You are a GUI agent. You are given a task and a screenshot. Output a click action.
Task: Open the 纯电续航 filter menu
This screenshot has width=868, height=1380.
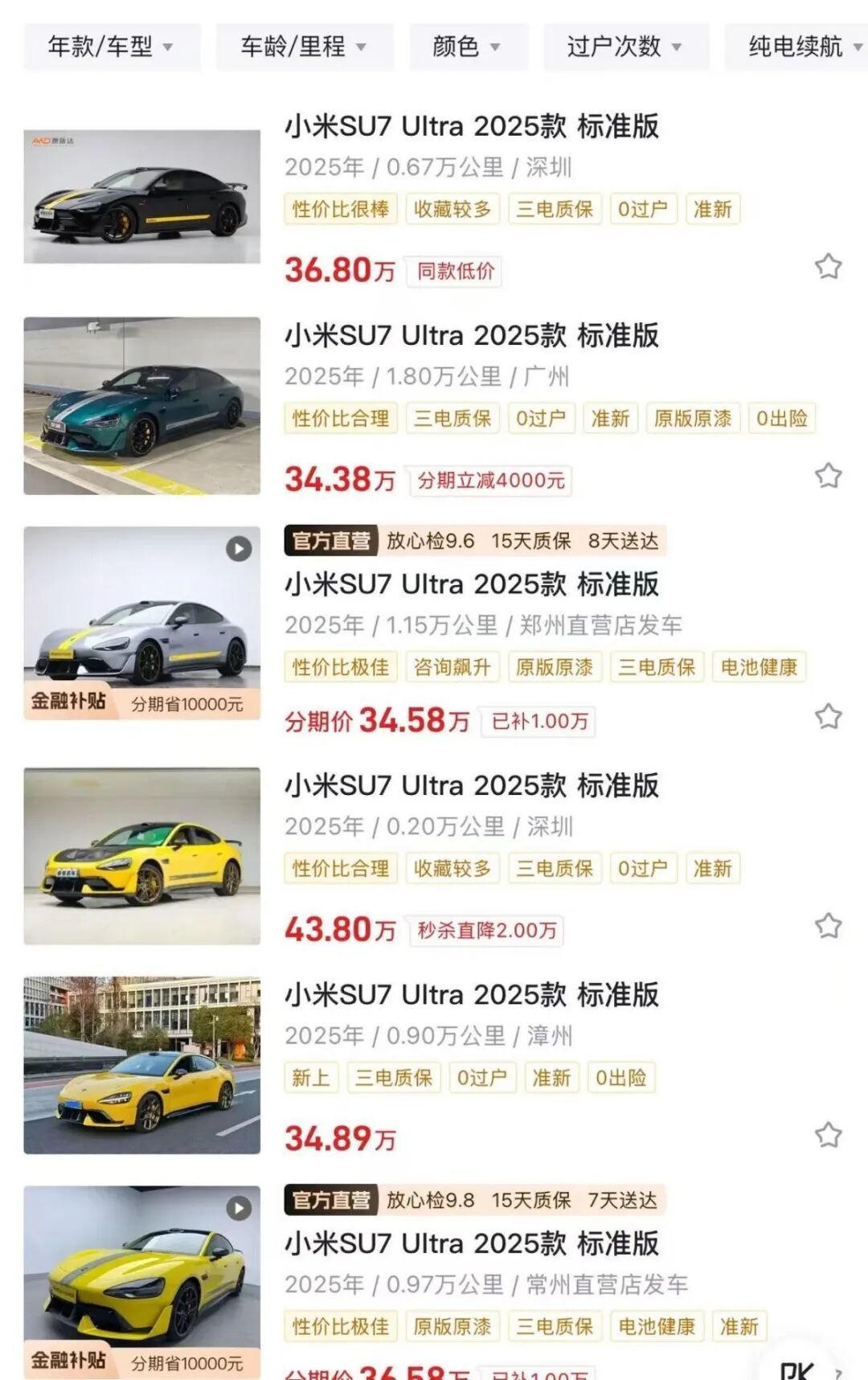point(794,46)
